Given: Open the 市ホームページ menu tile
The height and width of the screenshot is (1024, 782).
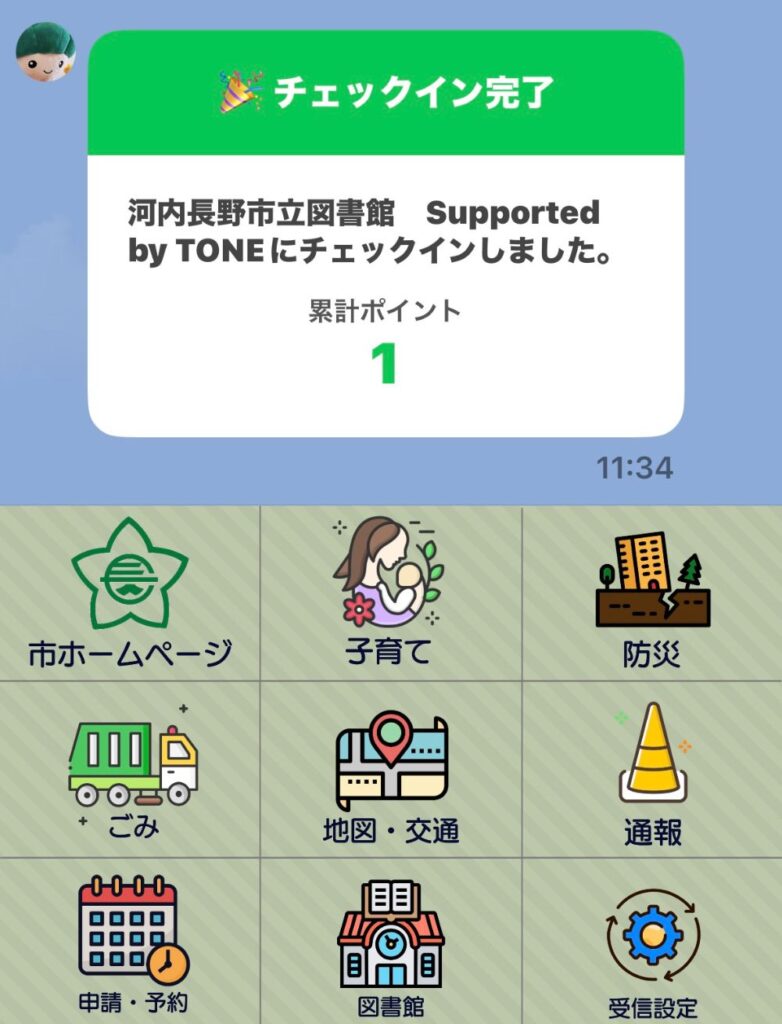Looking at the screenshot, I should (x=130, y=593).
